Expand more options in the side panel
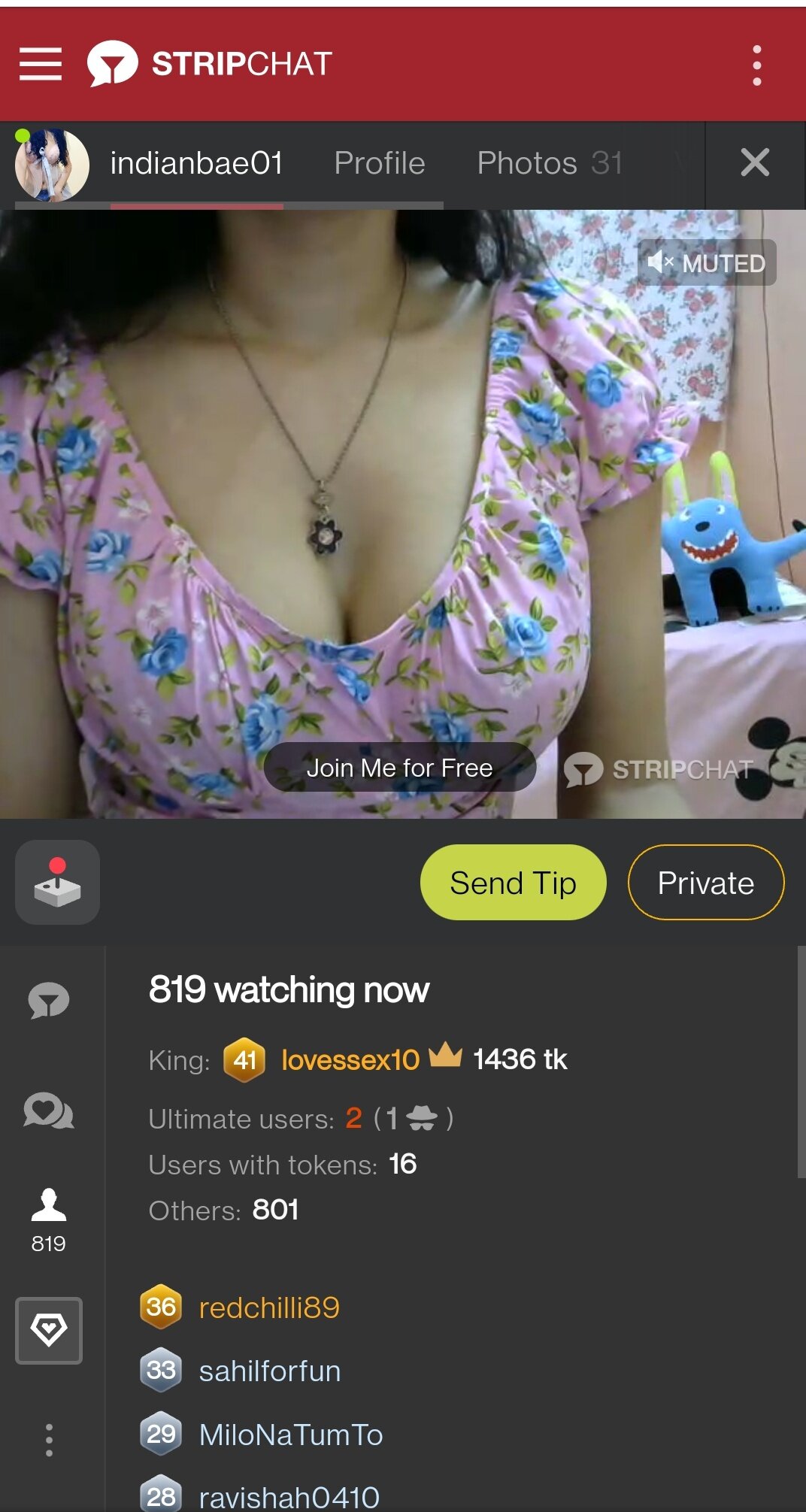Viewport: 806px width, 1512px height. [x=49, y=1440]
